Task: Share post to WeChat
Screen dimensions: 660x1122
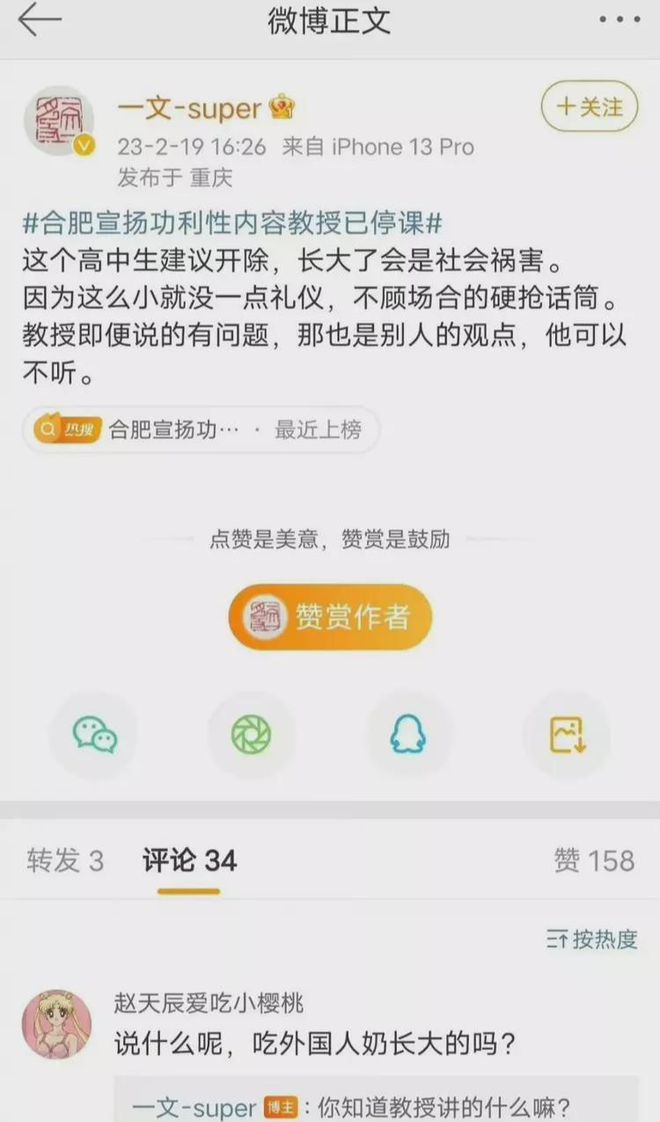Action: click(95, 735)
